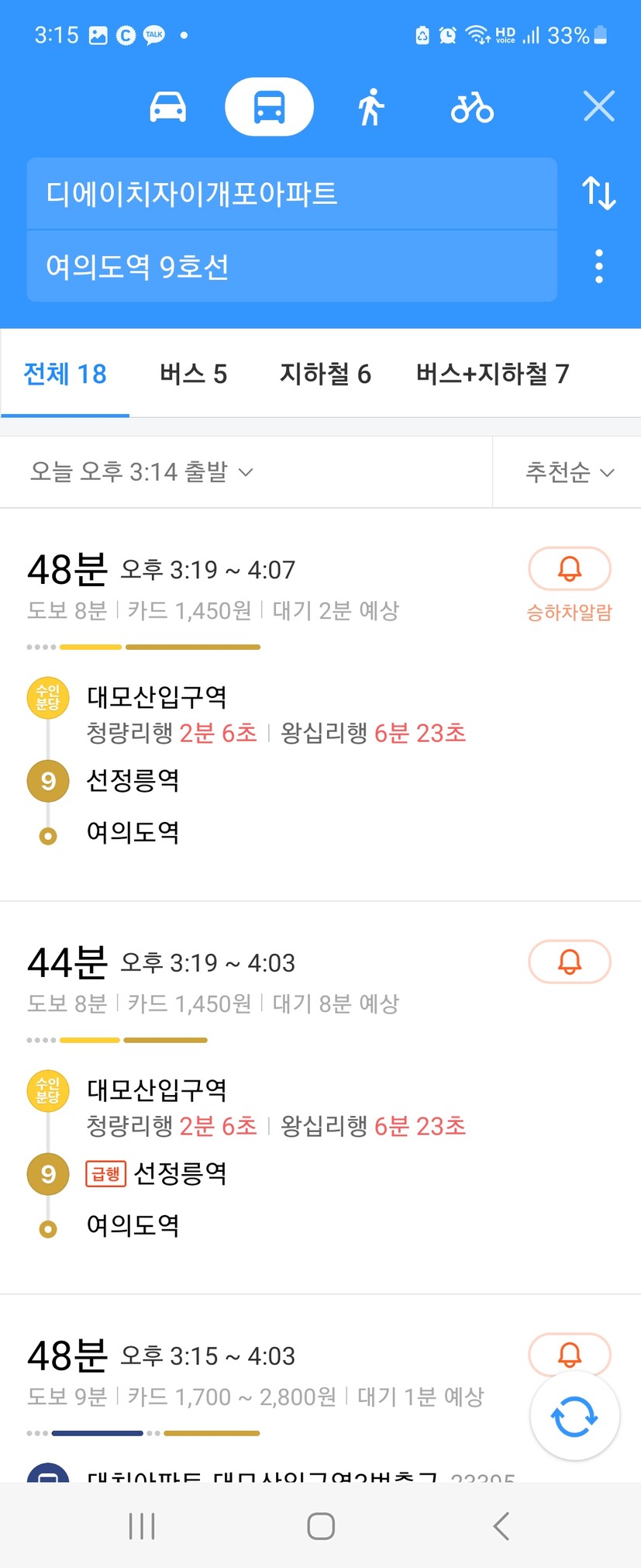Viewport: 641px width, 1568px height.
Task: Show the 버스+지하철 7 routes tab
Action: pyautogui.click(x=492, y=374)
